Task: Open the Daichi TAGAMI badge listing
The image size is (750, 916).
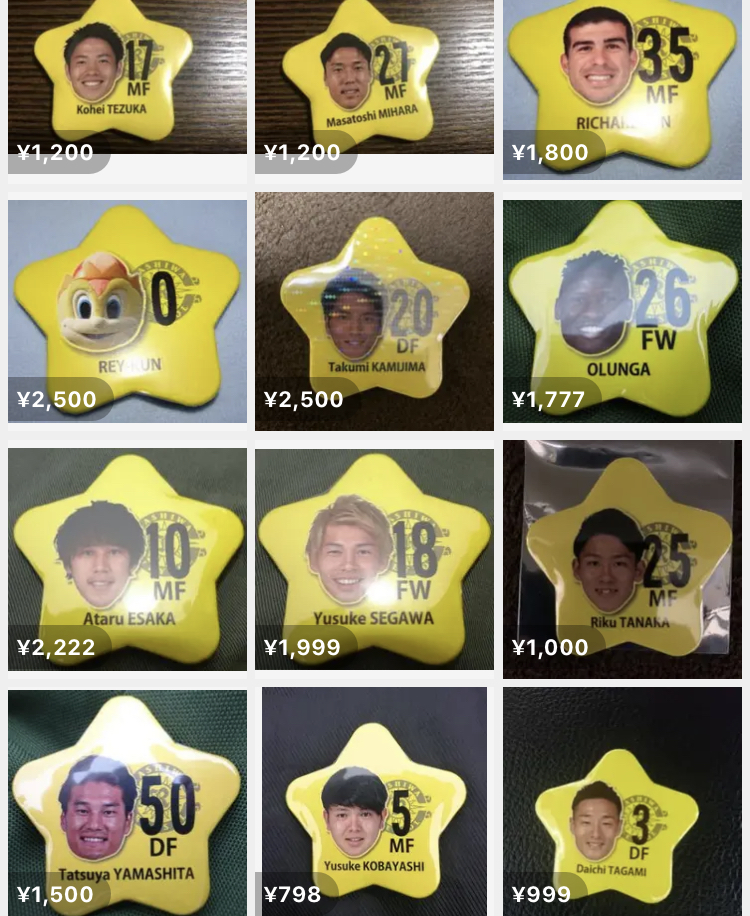Action: pyautogui.click(x=622, y=800)
